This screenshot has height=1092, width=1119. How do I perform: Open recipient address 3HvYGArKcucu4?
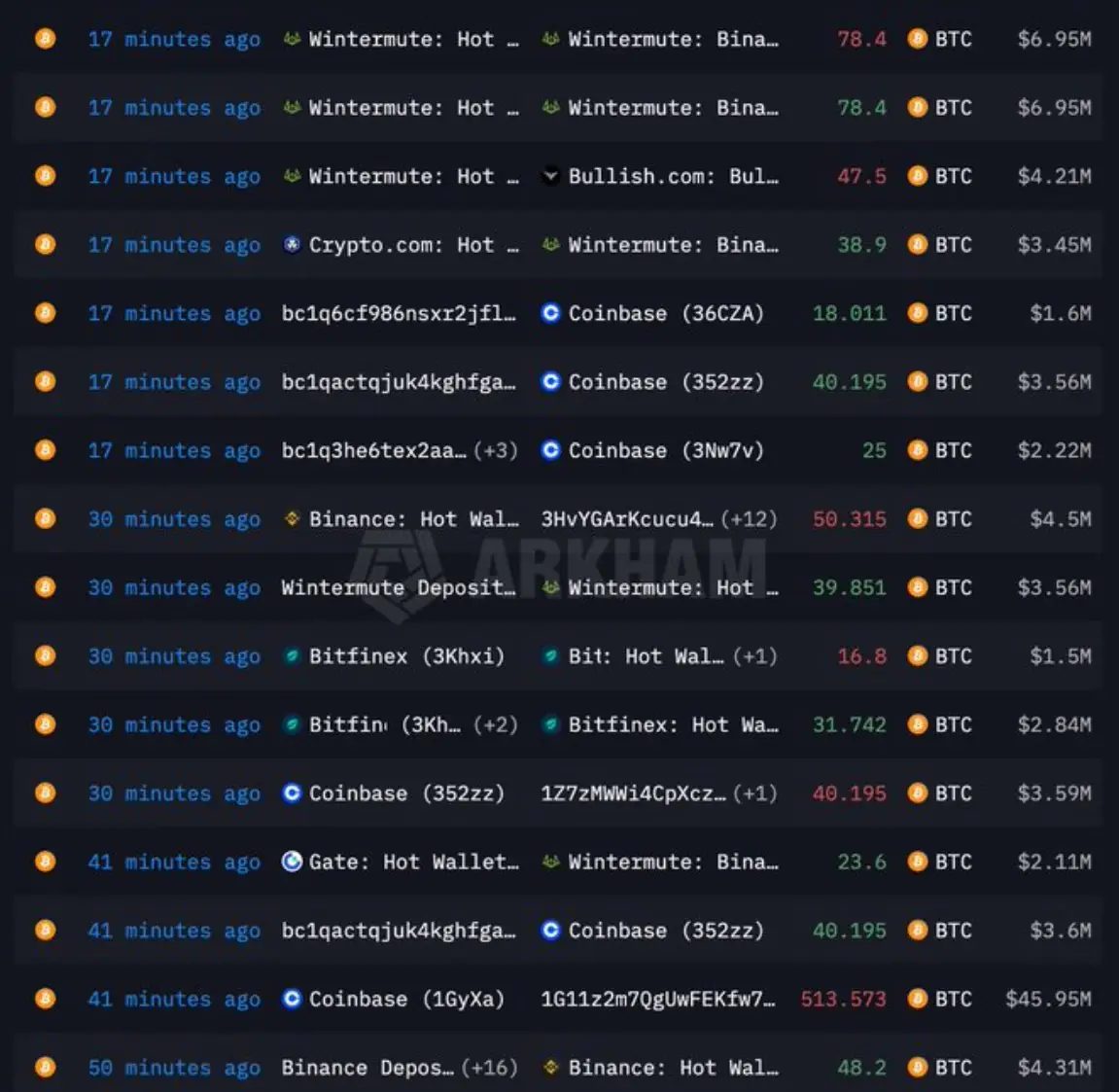626,519
